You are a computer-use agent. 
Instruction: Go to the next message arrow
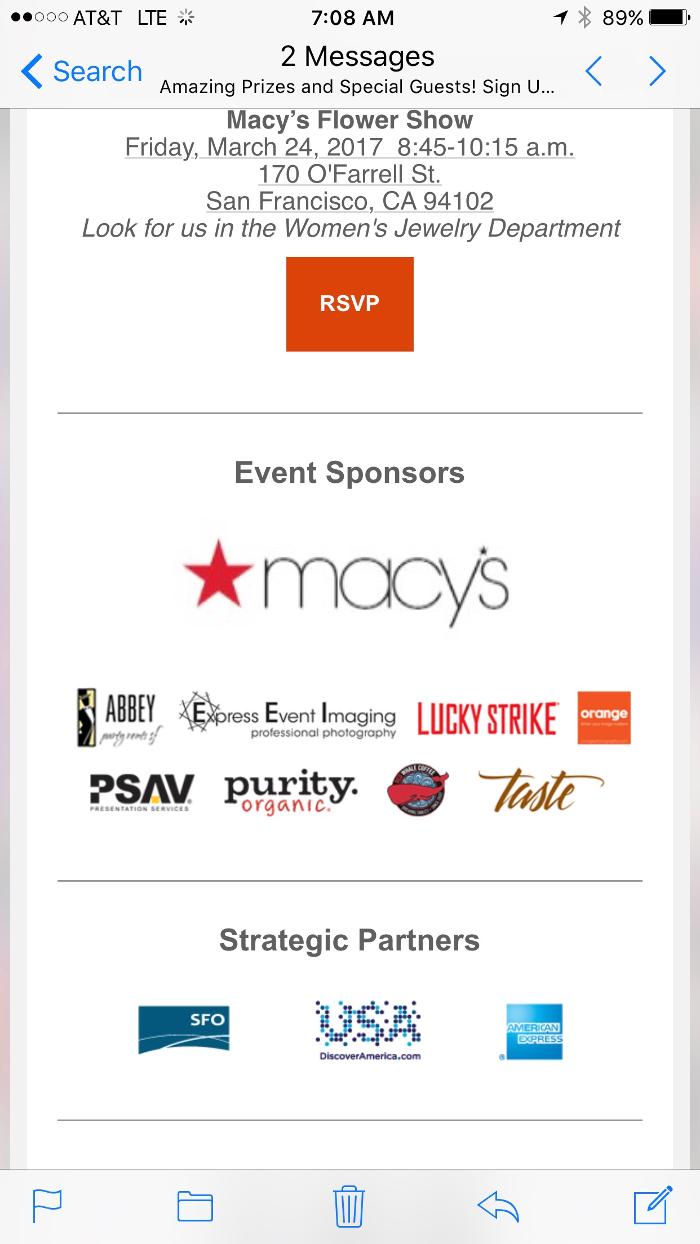pyautogui.click(x=657, y=72)
